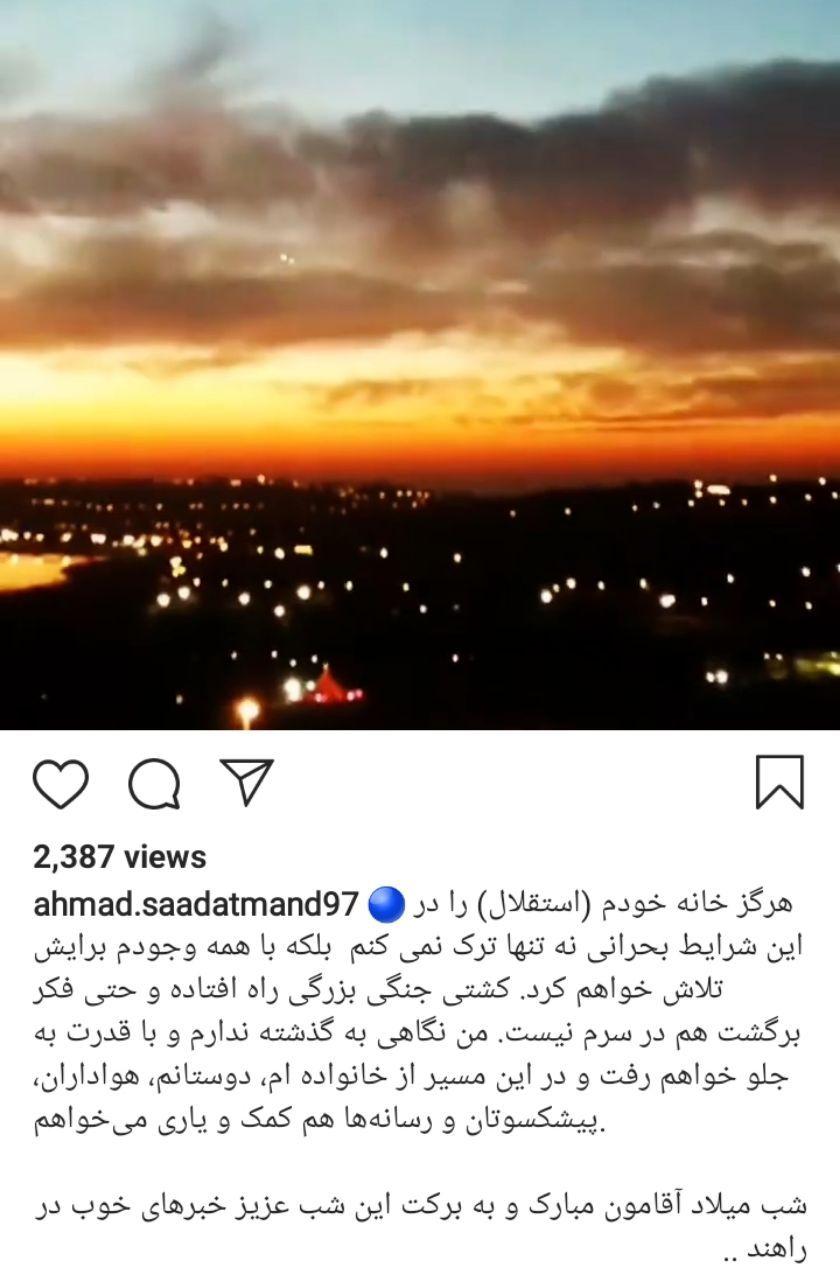Share the post via the paper plane icon
This screenshot has height=1280, width=840.
[x=246, y=782]
